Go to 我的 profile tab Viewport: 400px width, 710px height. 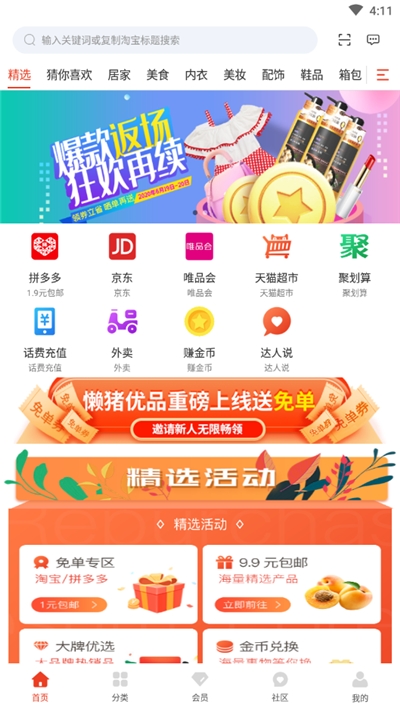click(x=360, y=686)
